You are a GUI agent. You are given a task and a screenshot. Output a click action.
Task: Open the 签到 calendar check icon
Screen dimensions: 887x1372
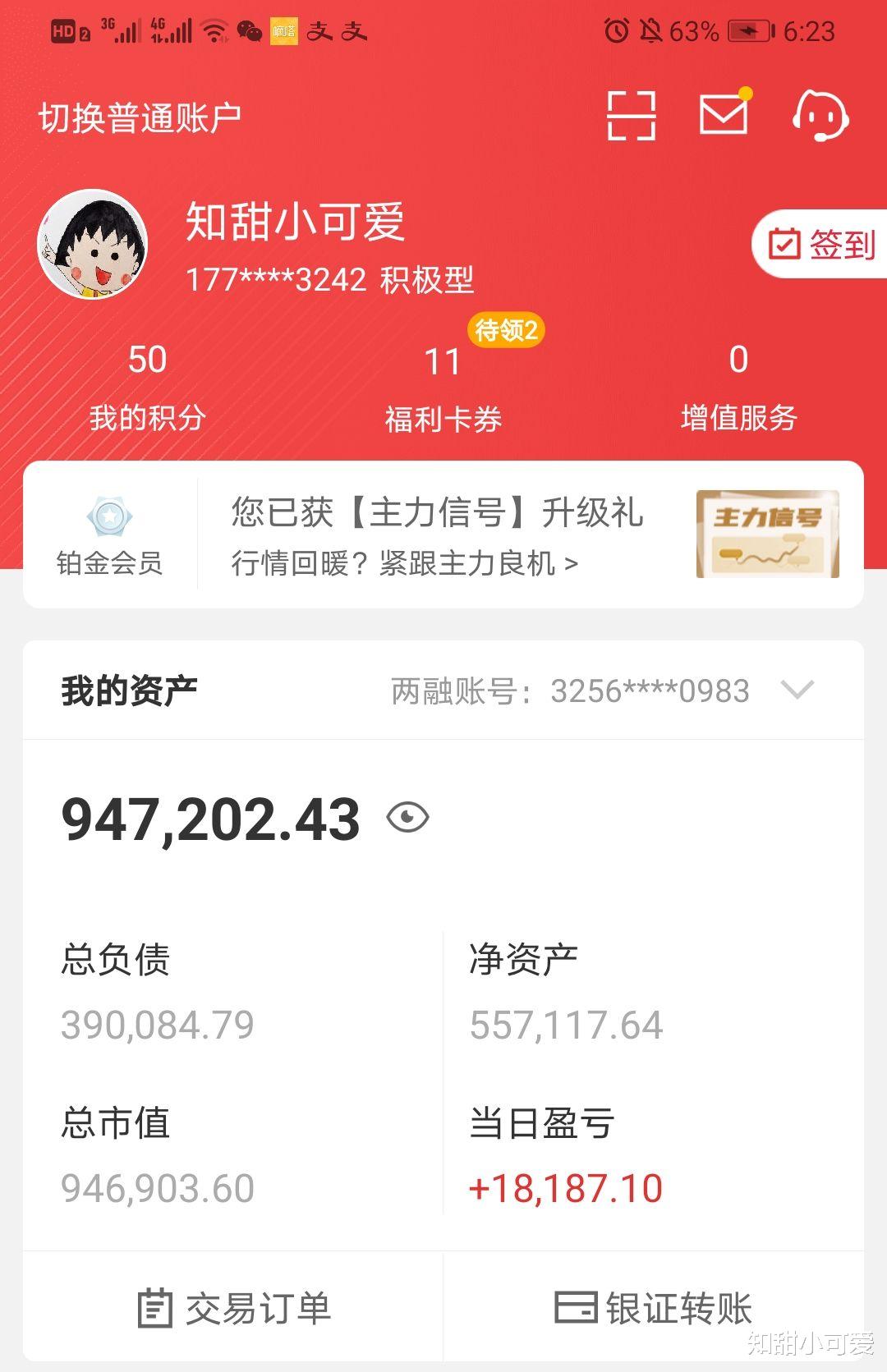[x=786, y=242]
